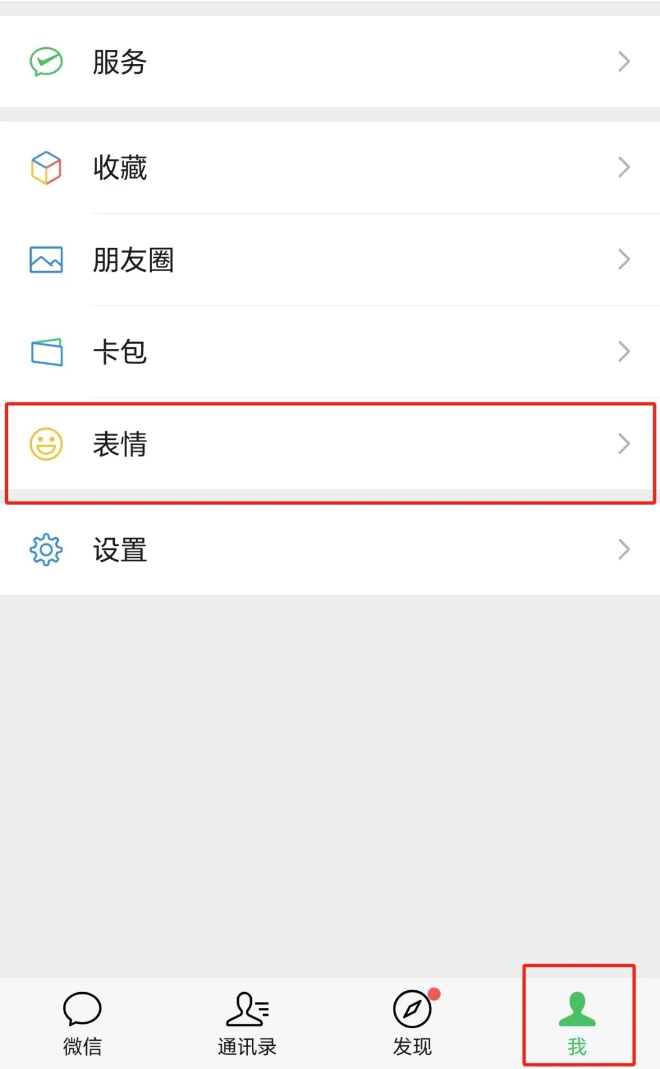This screenshot has width=660, height=1069.
Task: Switch to the 通讯录 contacts tab
Action: 248,1023
